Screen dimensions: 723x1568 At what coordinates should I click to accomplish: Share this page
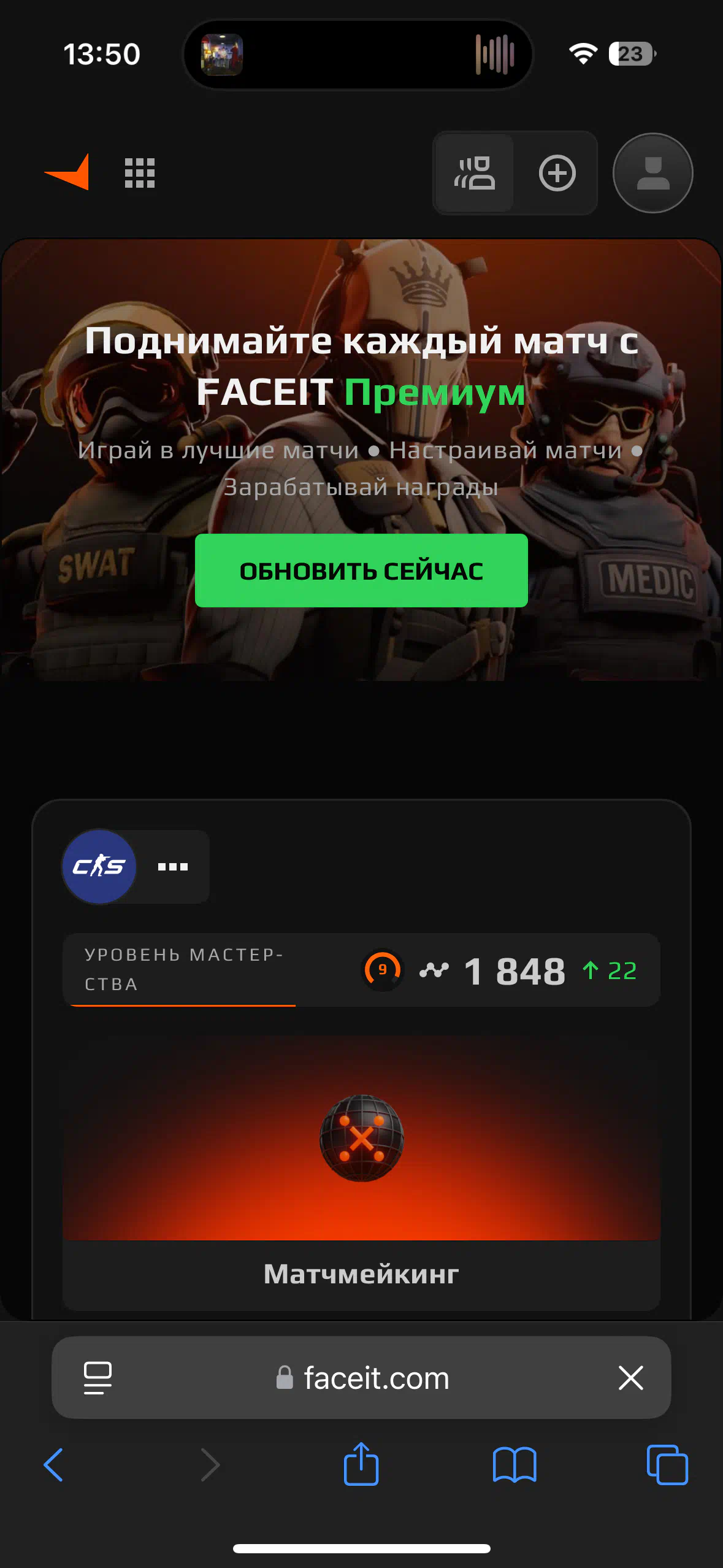pos(361,1464)
